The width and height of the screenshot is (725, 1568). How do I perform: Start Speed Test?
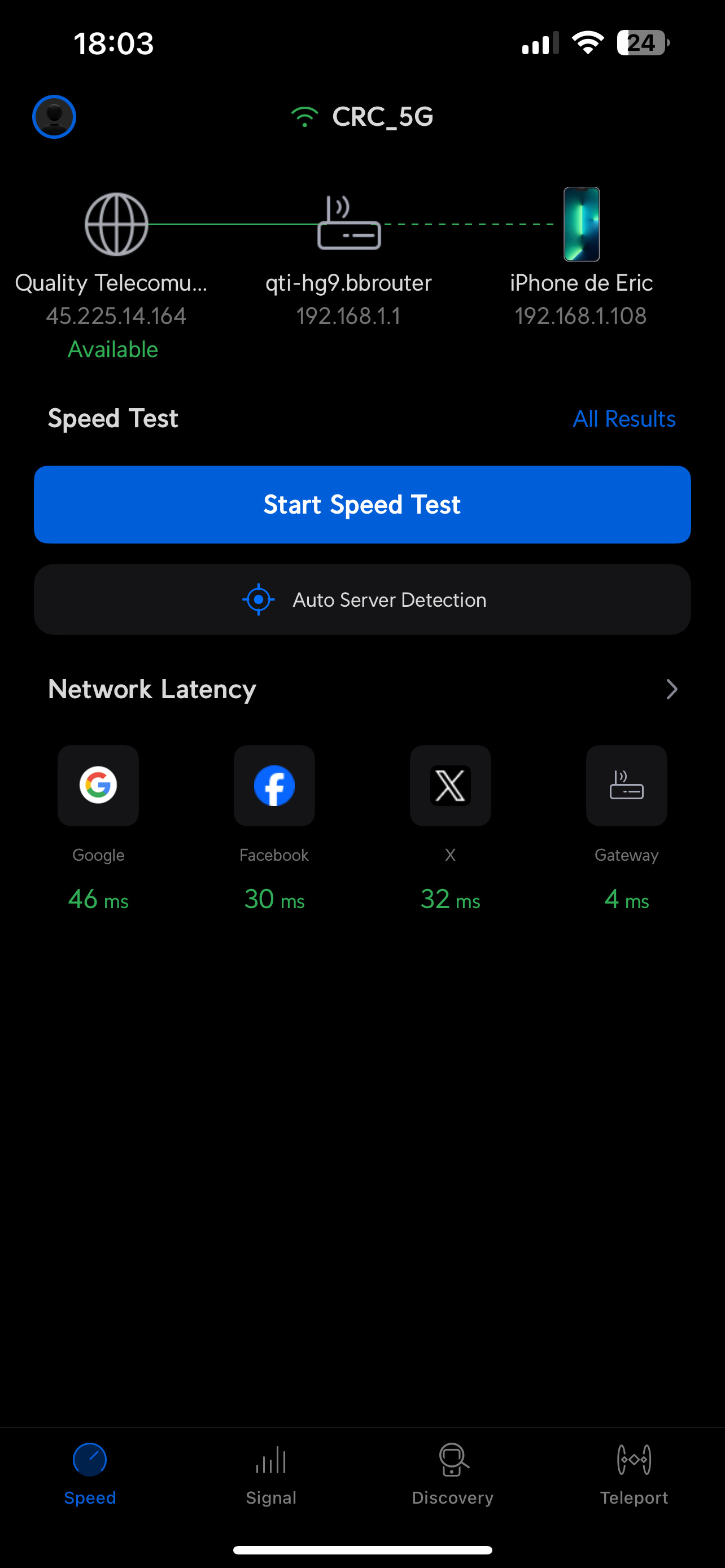point(362,505)
